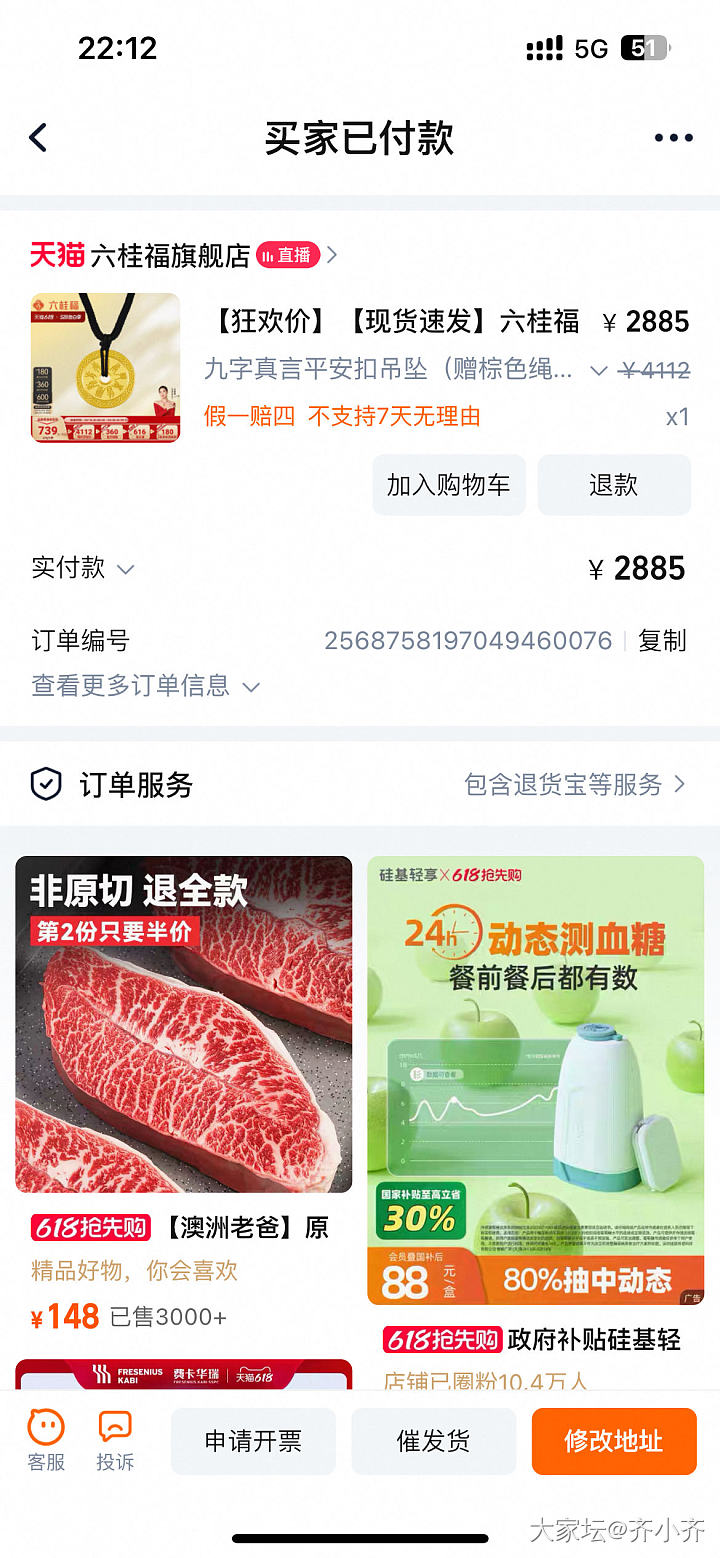Open the 硅基轻享 blood glucose ad card
The height and width of the screenshot is (1558, 720).
tap(535, 1080)
